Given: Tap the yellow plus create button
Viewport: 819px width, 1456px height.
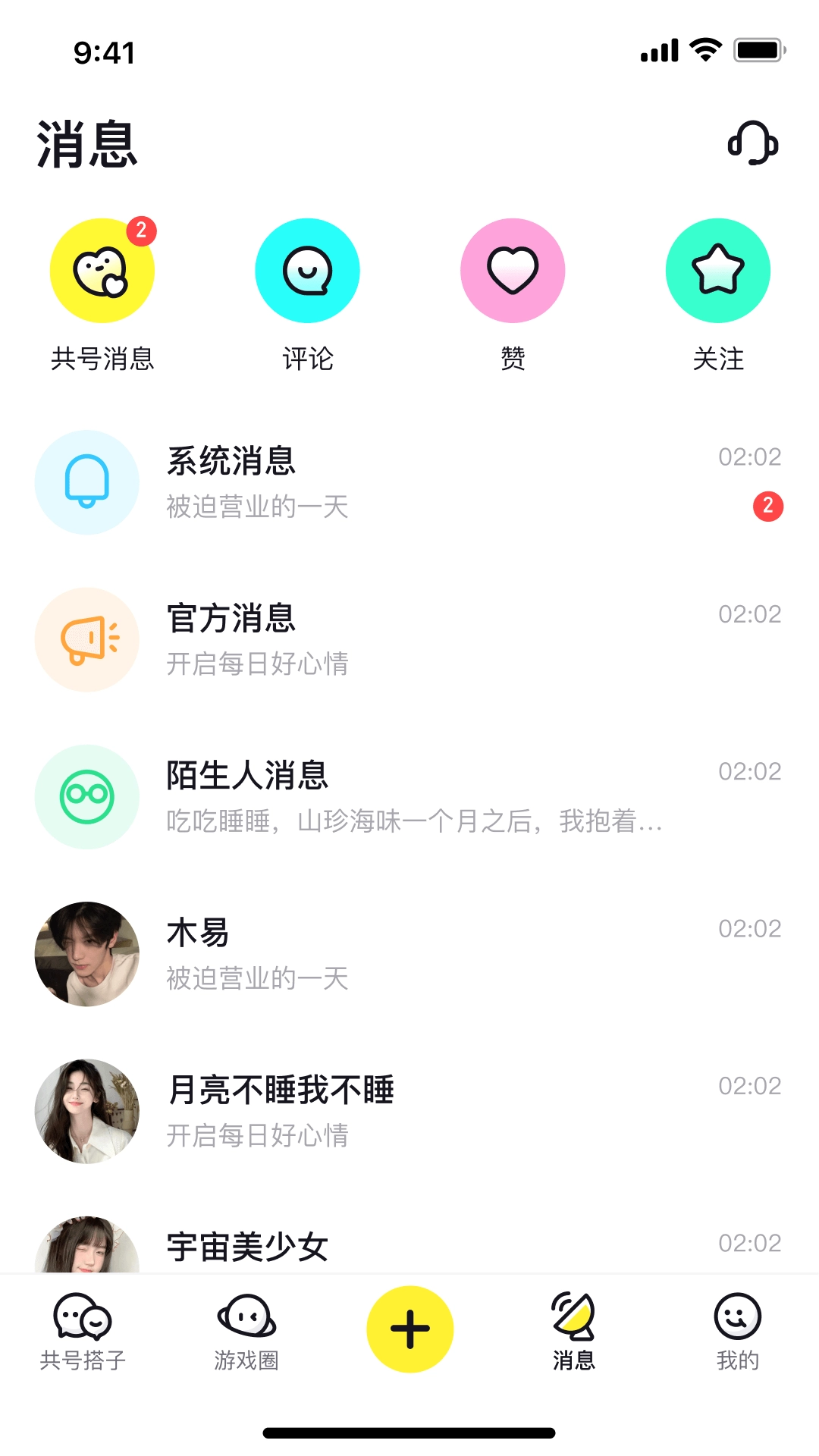Looking at the screenshot, I should (409, 1324).
